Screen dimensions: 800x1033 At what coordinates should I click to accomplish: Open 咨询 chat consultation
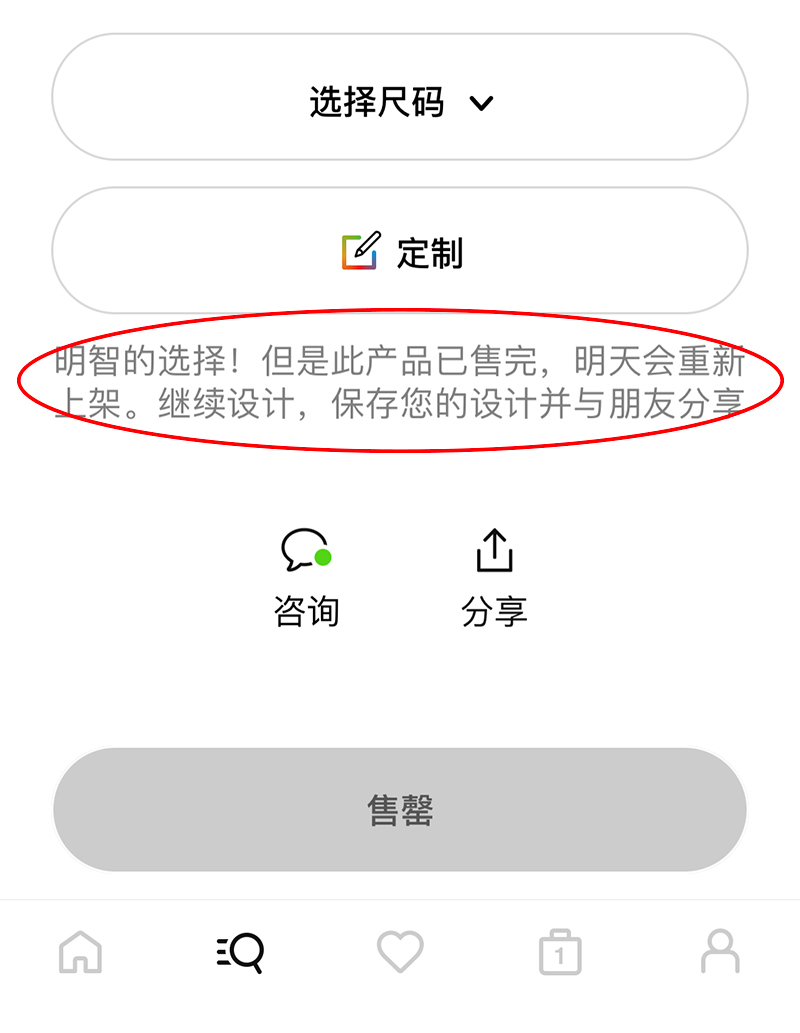point(306,577)
